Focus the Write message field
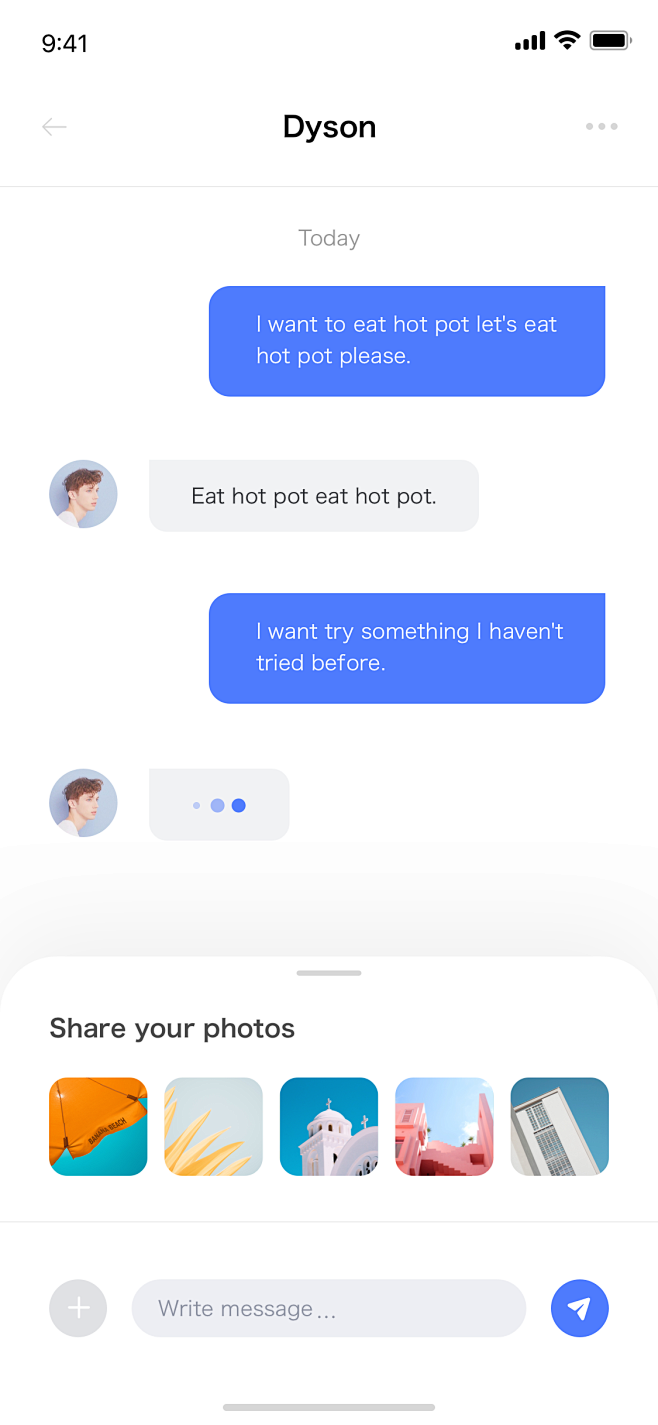The width and height of the screenshot is (658, 1425). (328, 1308)
